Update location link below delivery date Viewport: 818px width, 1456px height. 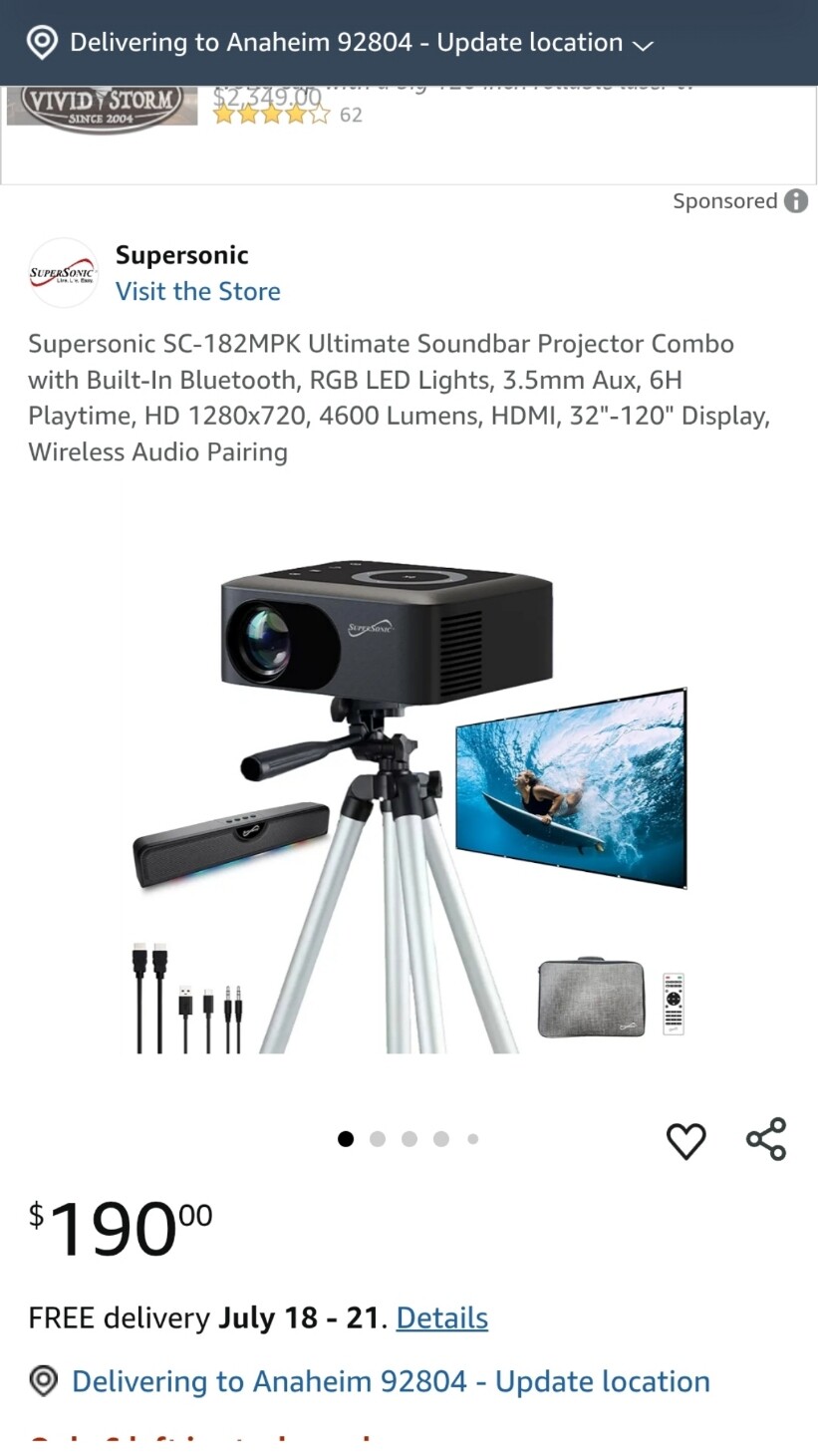coord(391,1381)
